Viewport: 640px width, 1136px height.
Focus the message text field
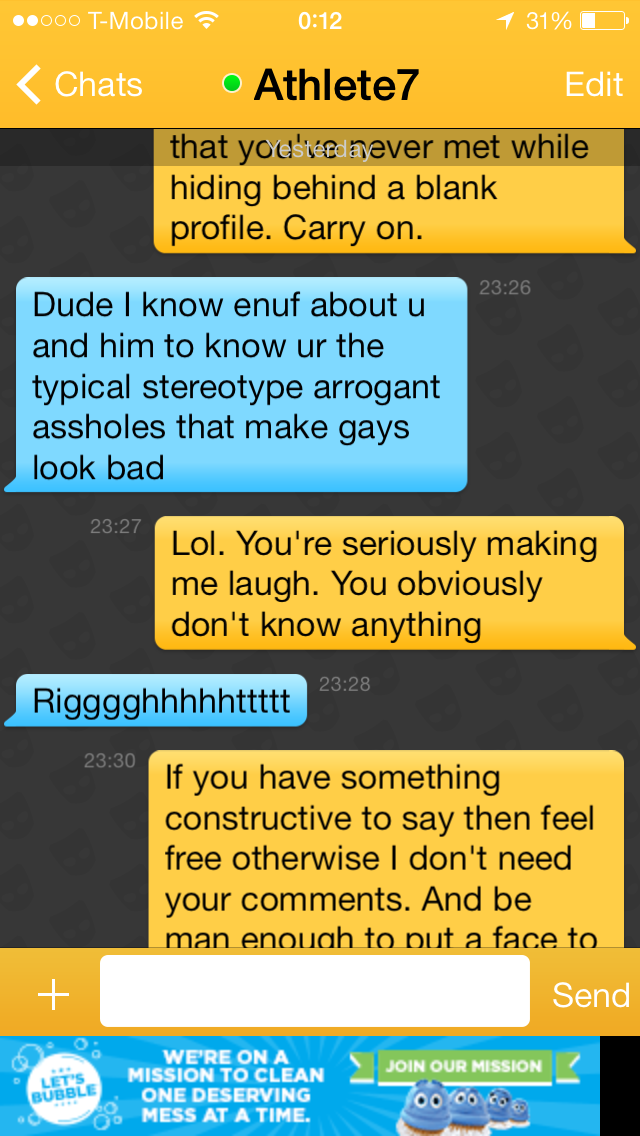coord(314,992)
